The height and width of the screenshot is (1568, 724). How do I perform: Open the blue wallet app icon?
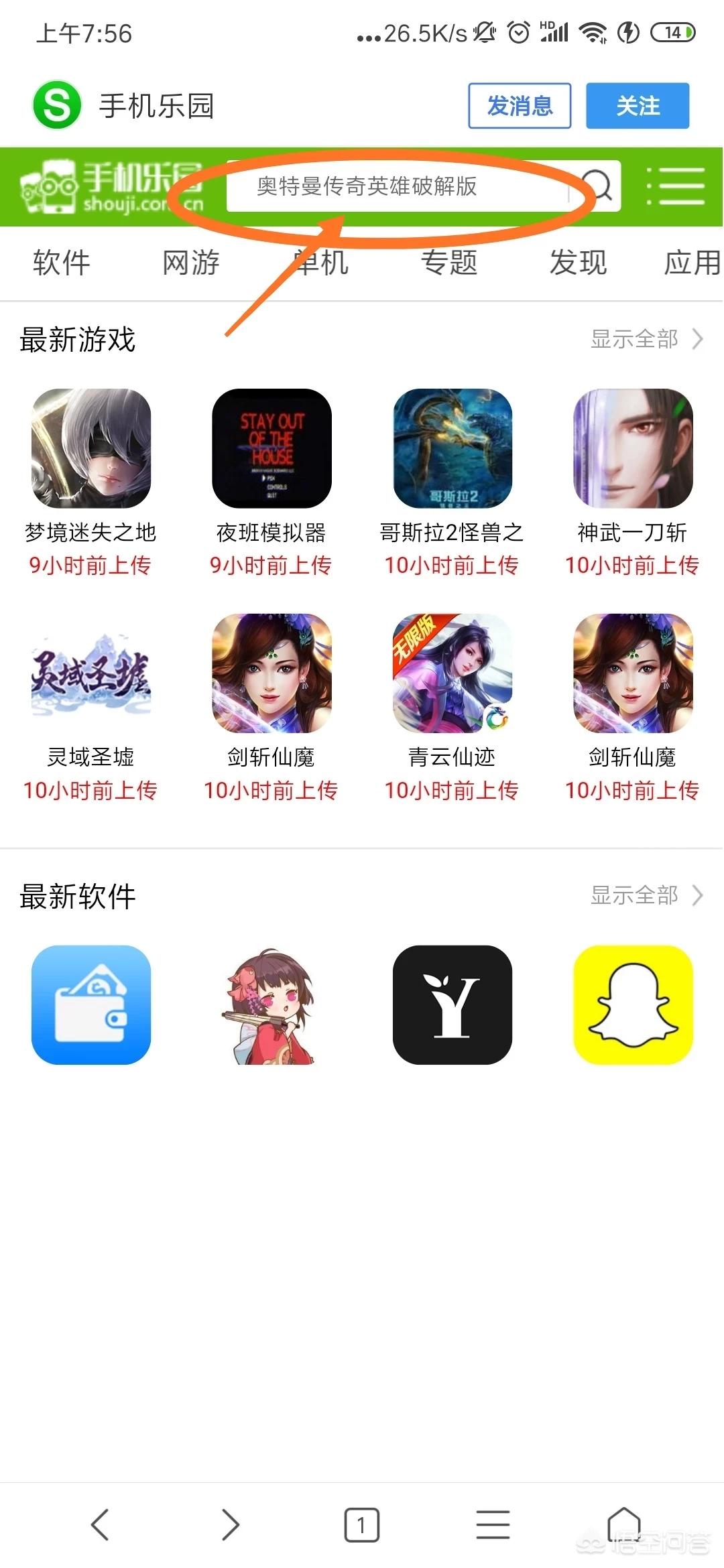point(91,1004)
